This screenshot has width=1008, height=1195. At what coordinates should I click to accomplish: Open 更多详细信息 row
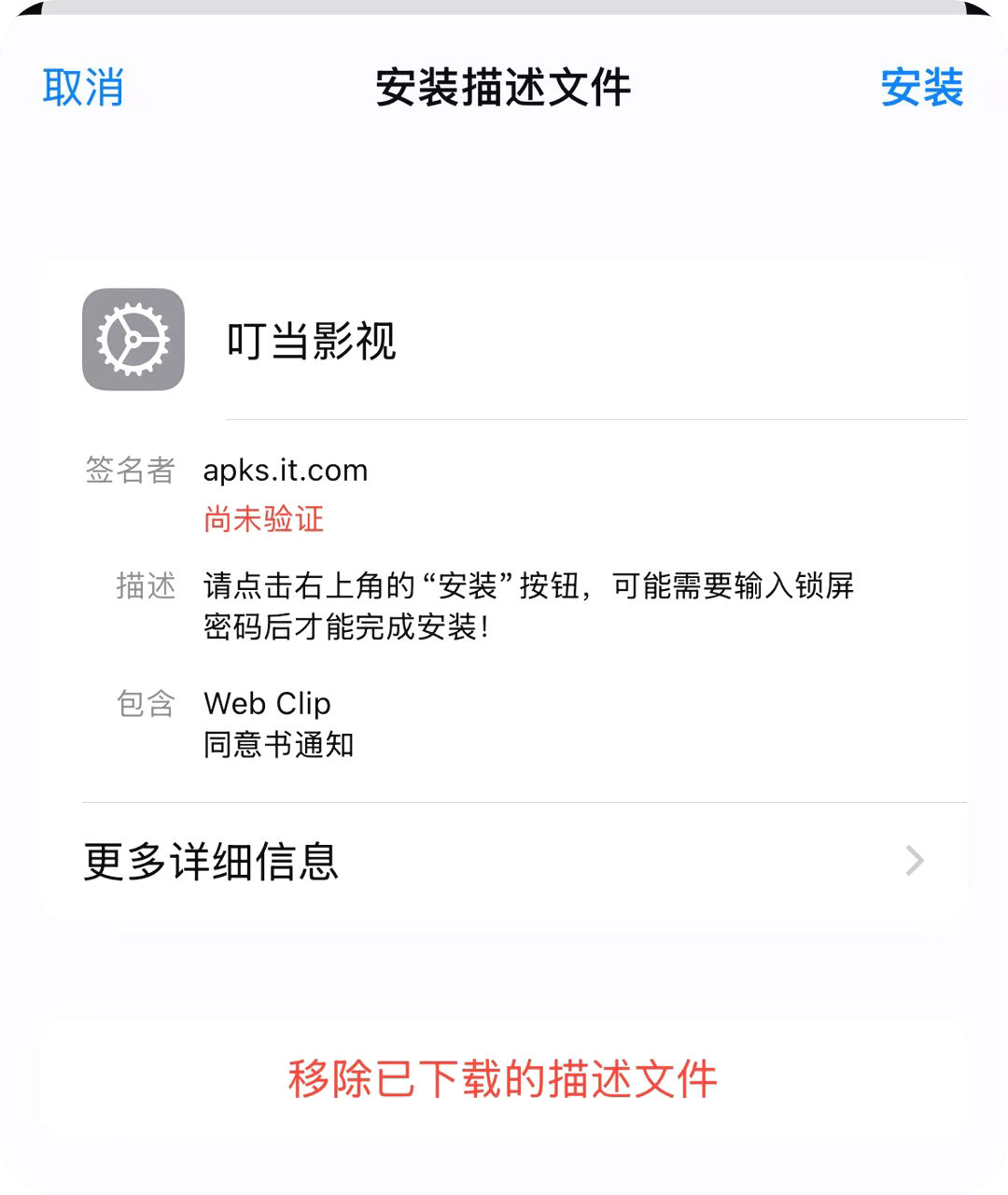pyautogui.click(x=504, y=861)
